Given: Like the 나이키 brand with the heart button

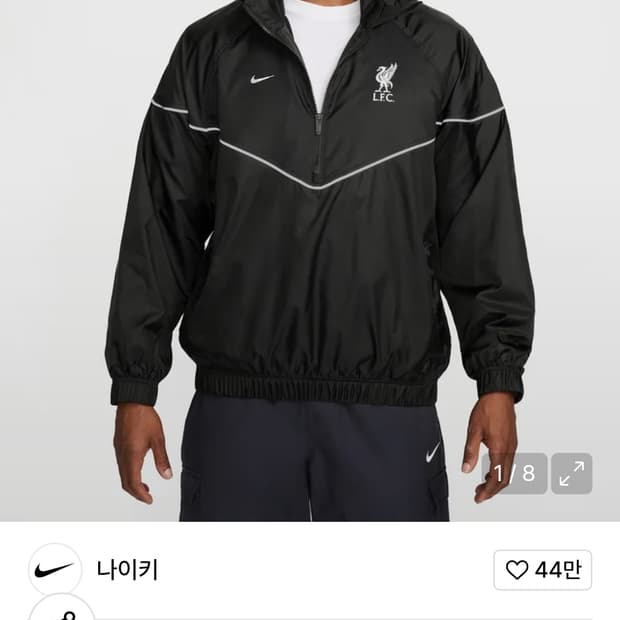Looking at the screenshot, I should pos(542,570).
